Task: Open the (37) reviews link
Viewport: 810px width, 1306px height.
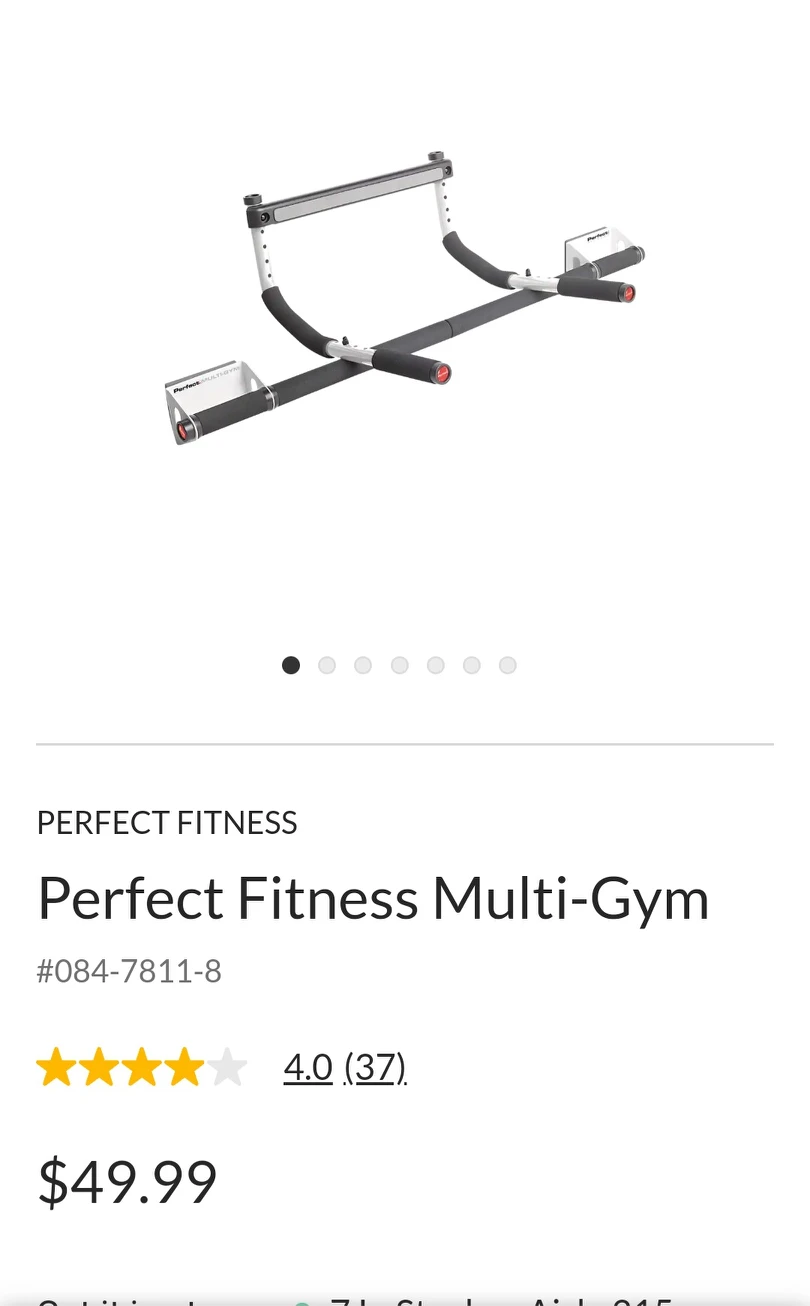Action: point(375,1068)
